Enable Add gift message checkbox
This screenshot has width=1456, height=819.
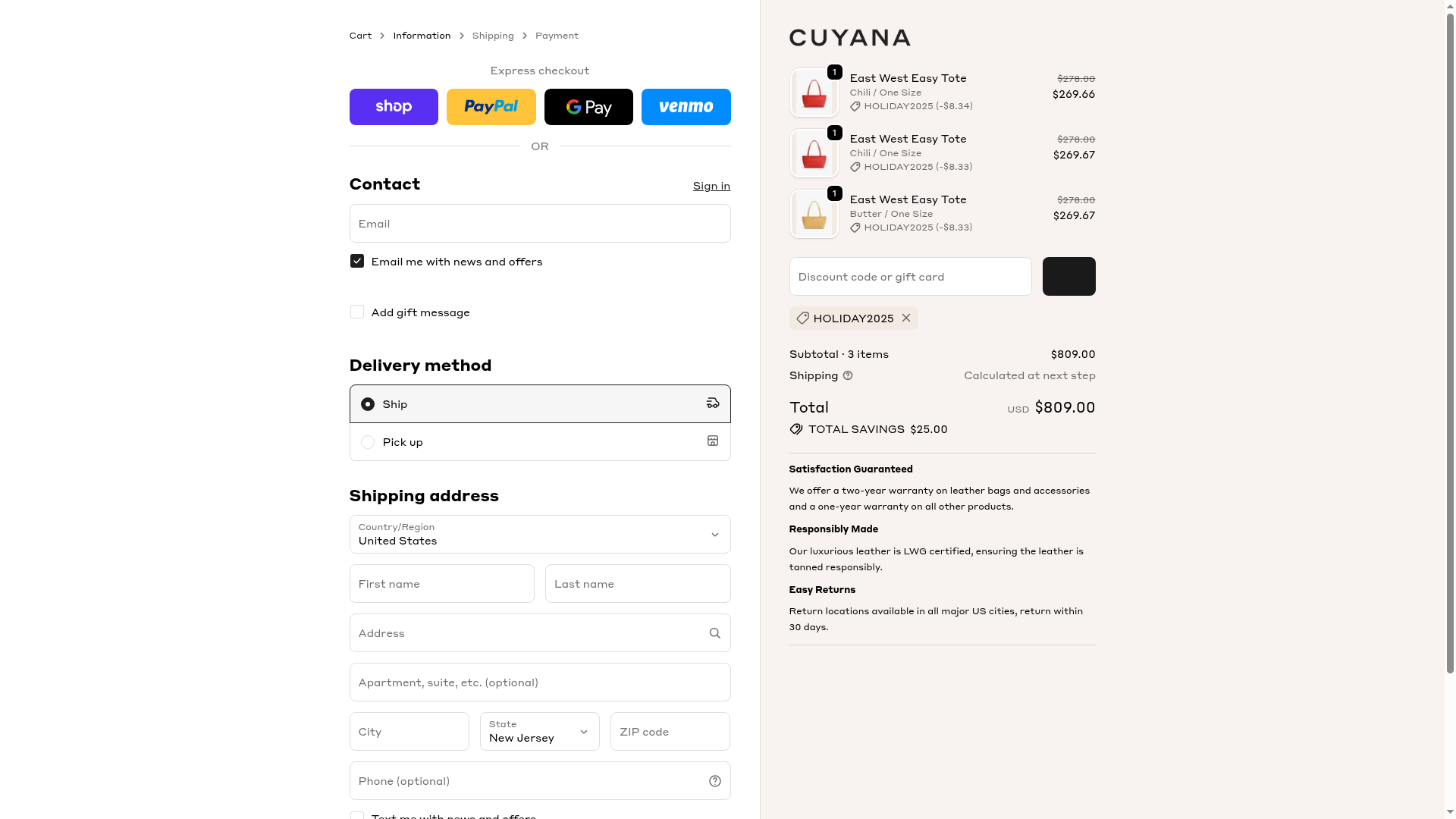(x=357, y=312)
